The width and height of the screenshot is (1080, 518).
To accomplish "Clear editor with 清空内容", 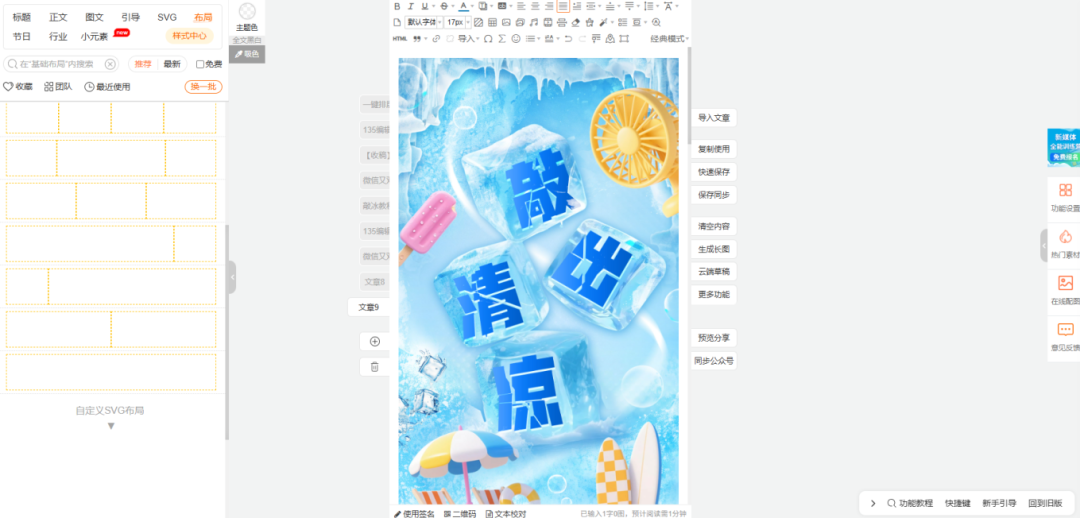I will pyautogui.click(x=714, y=226).
